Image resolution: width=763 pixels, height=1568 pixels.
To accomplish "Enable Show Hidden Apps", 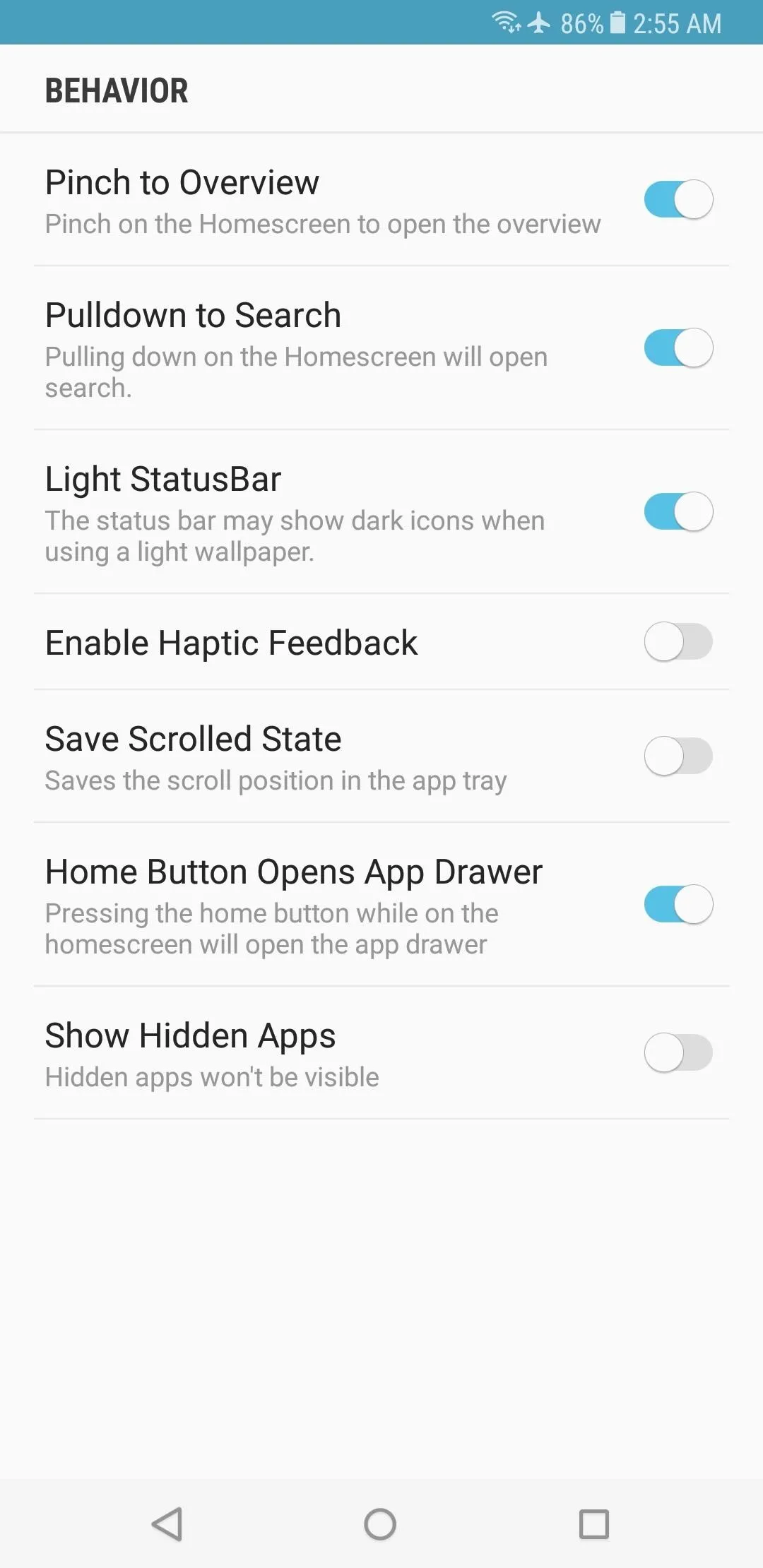I will click(678, 1053).
